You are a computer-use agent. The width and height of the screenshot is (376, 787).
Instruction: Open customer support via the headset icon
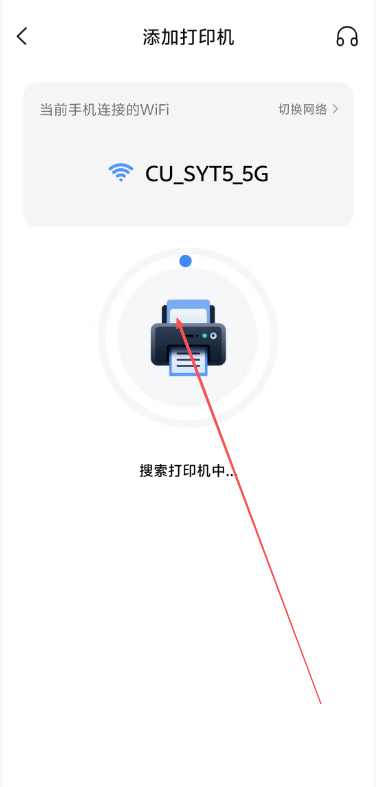point(347,37)
